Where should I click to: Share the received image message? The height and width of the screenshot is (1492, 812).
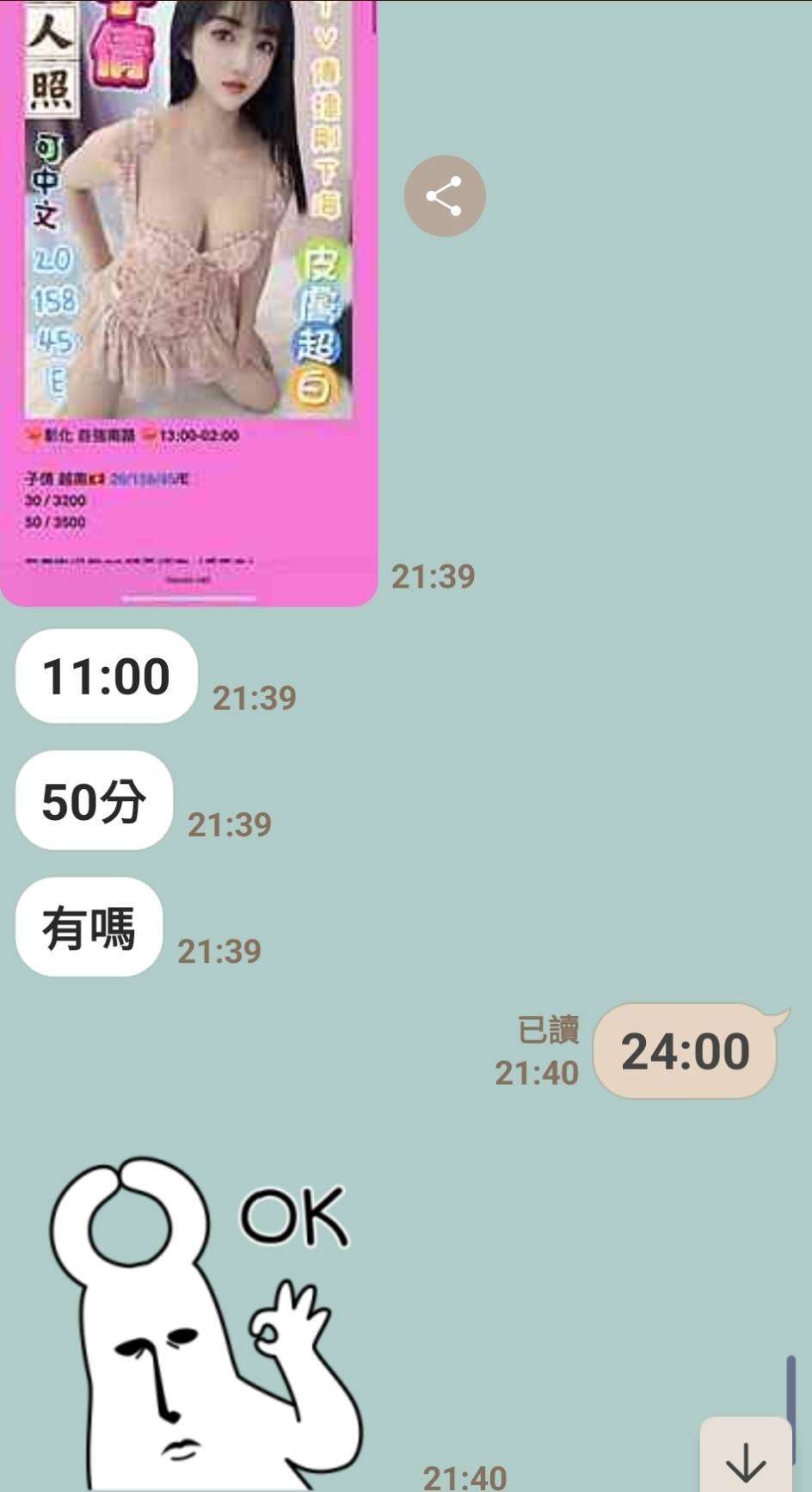(x=445, y=196)
